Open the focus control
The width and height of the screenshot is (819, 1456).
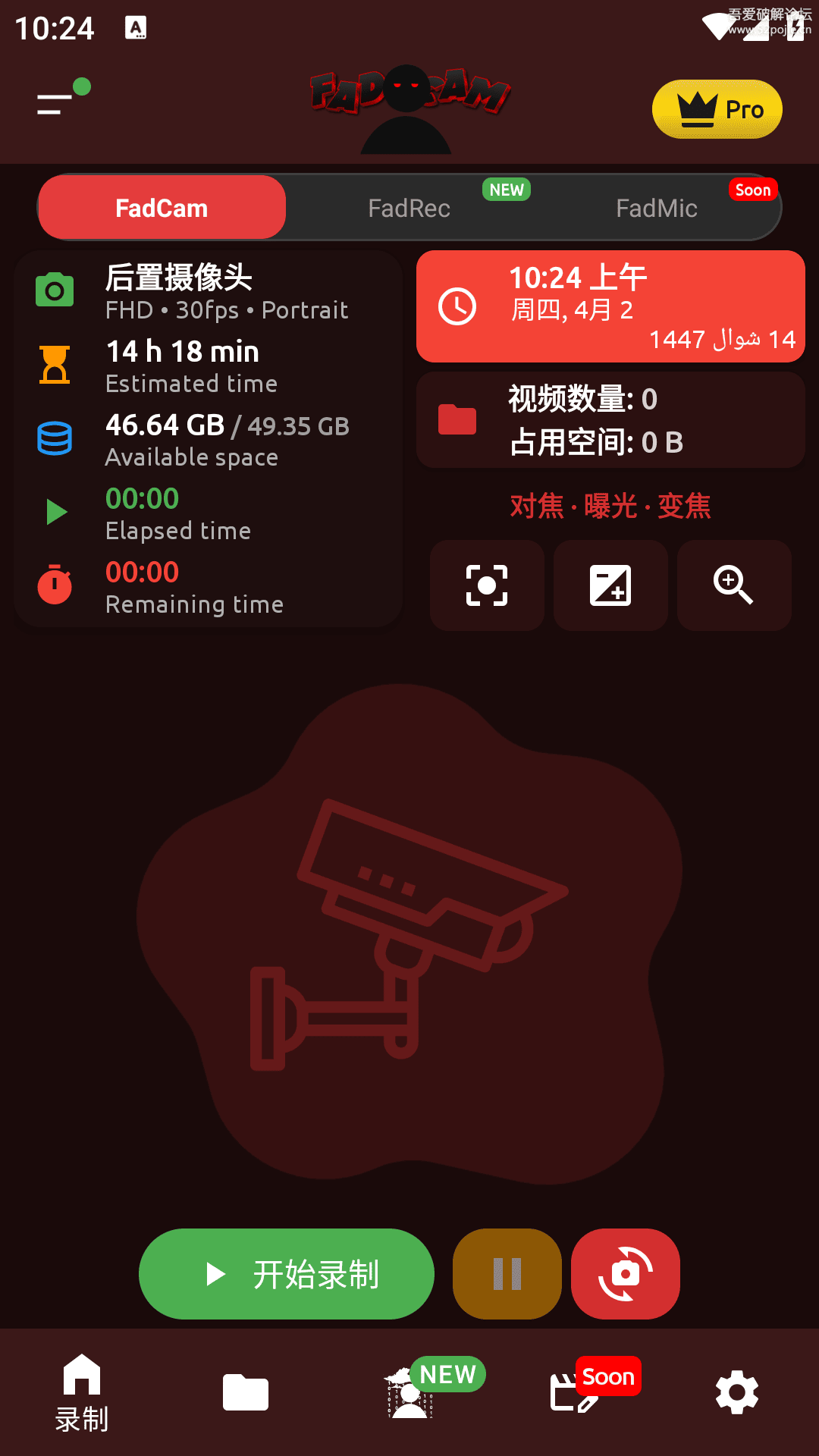487,585
